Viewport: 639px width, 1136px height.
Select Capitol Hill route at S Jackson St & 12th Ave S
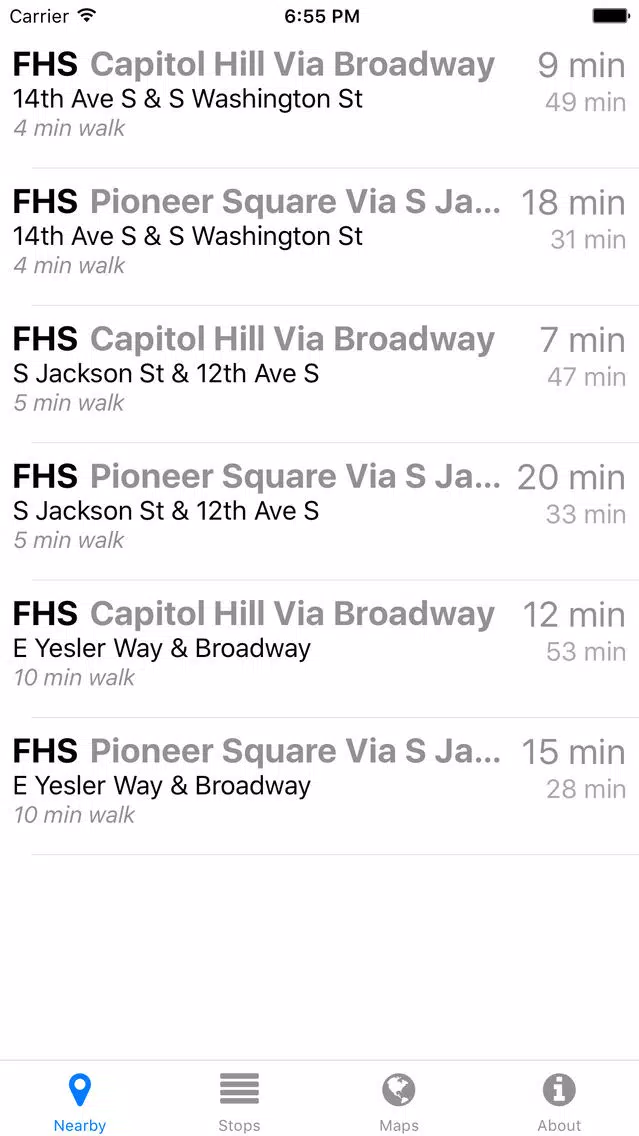tap(320, 374)
